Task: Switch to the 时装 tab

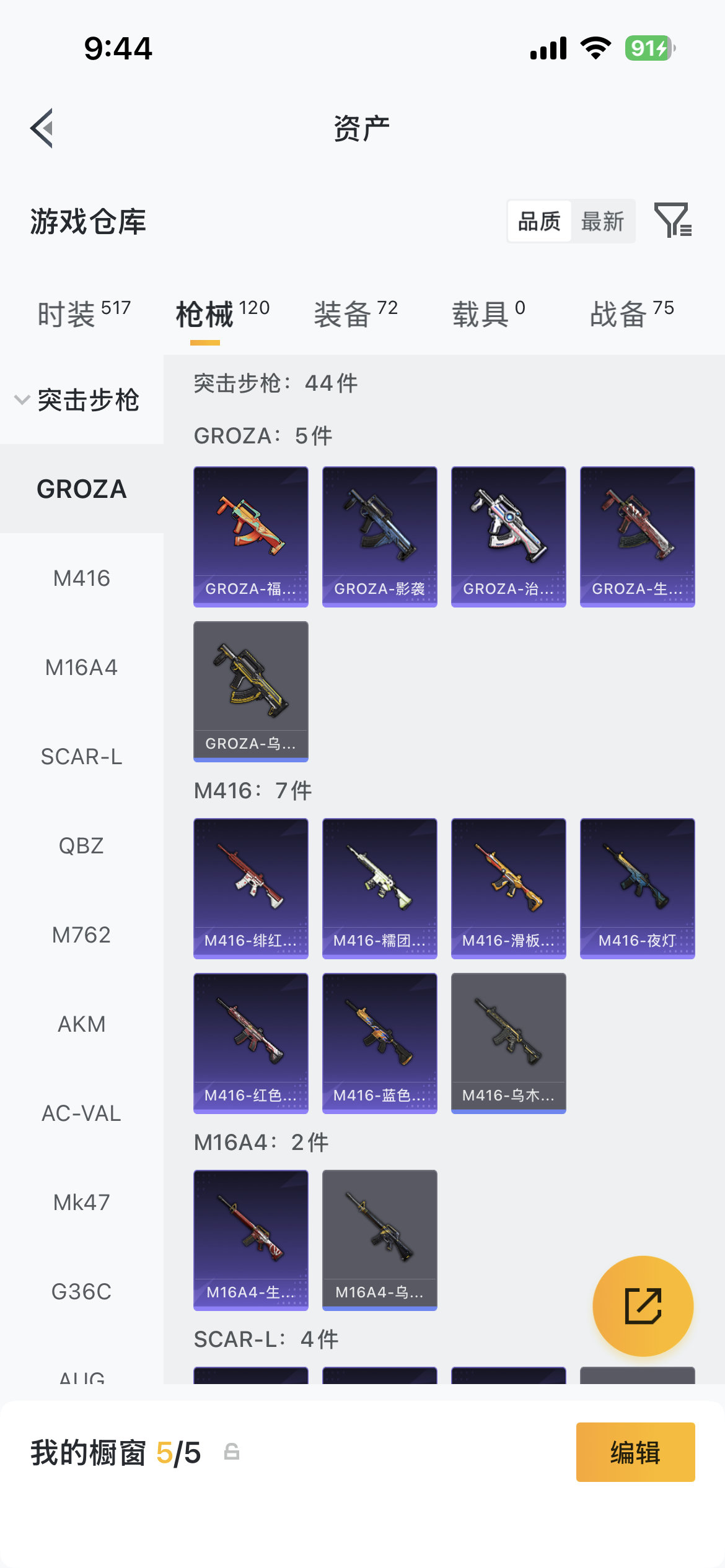Action: tap(83, 314)
